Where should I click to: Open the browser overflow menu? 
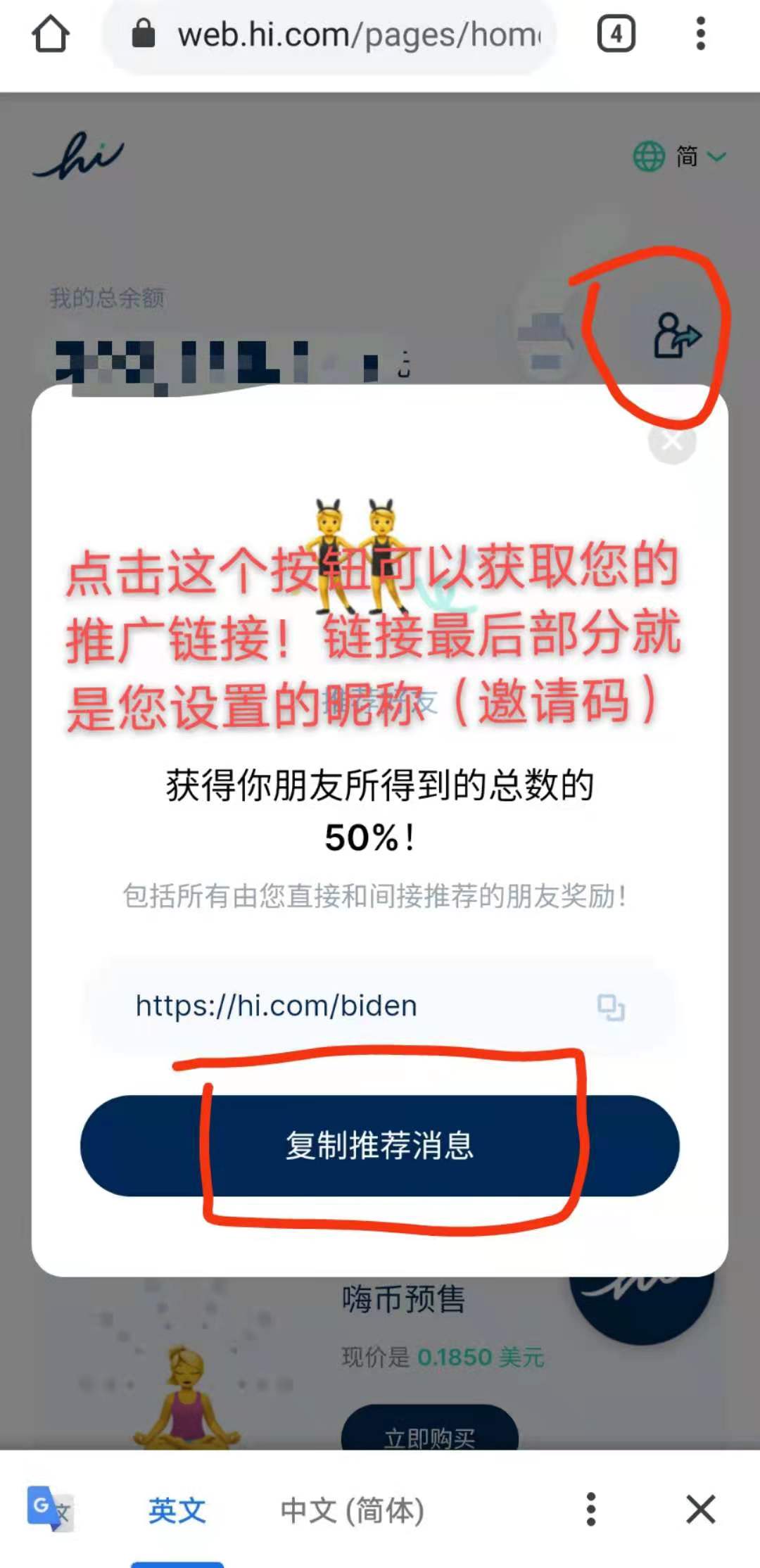700,34
